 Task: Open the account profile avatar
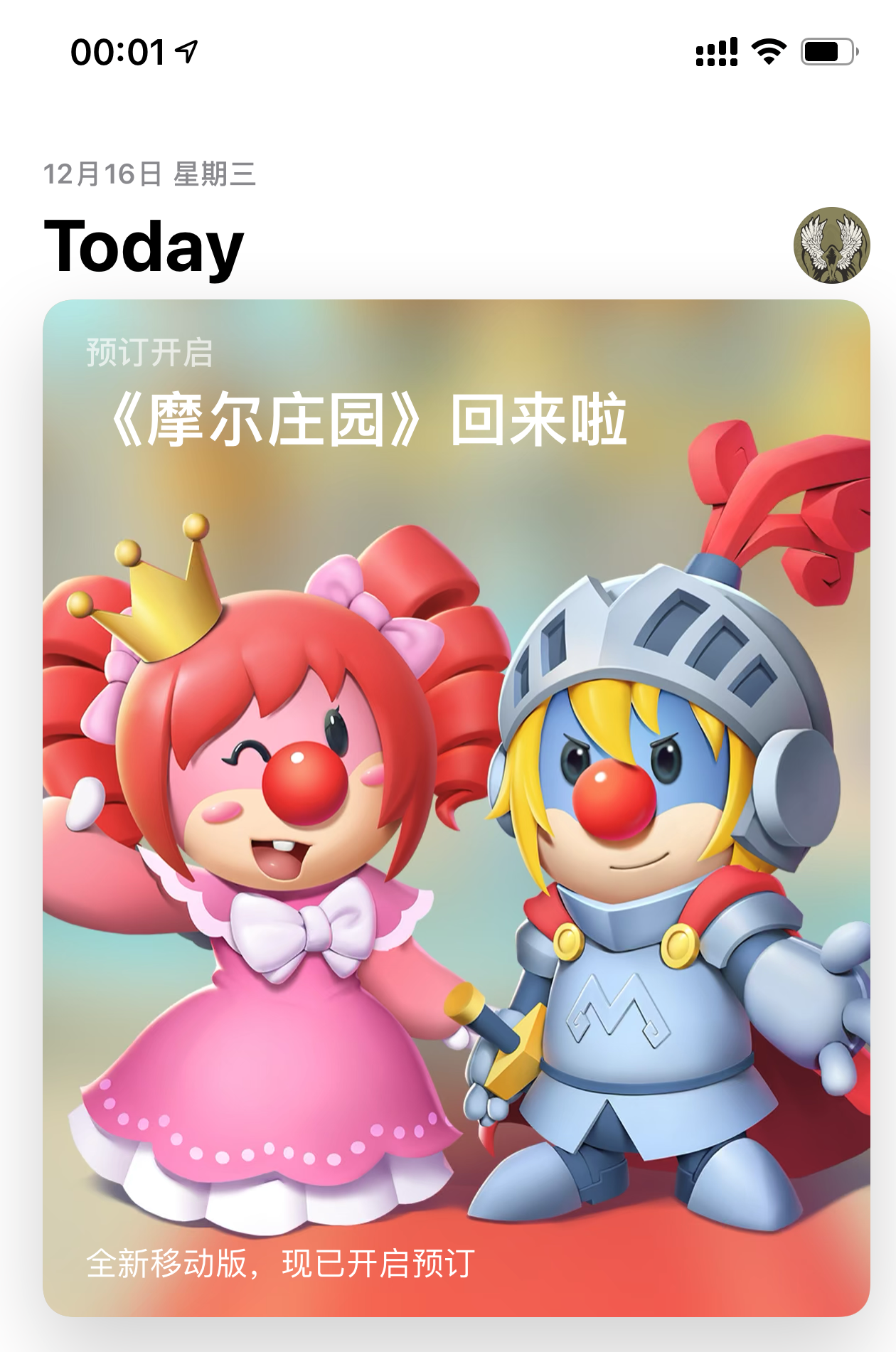831,245
